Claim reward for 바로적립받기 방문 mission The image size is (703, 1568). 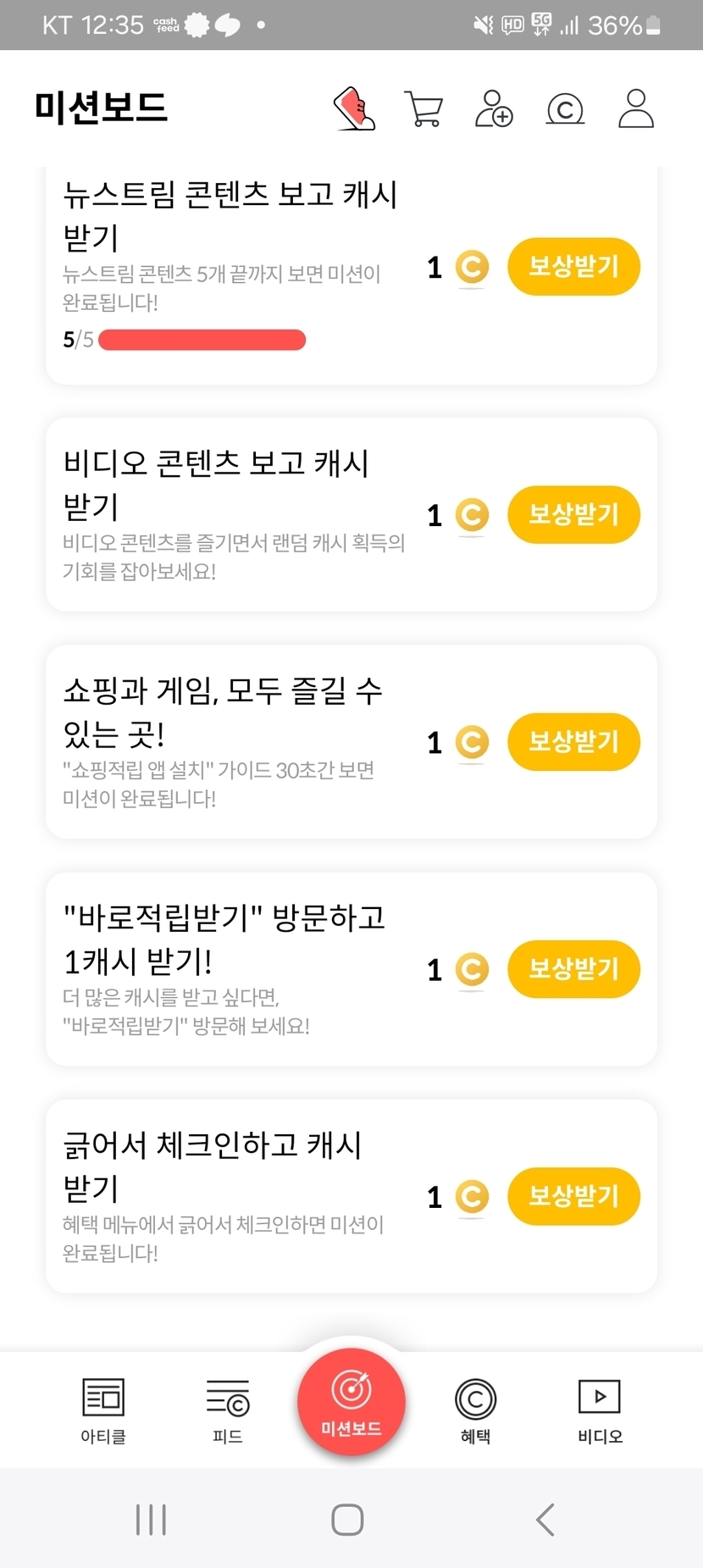tap(573, 969)
